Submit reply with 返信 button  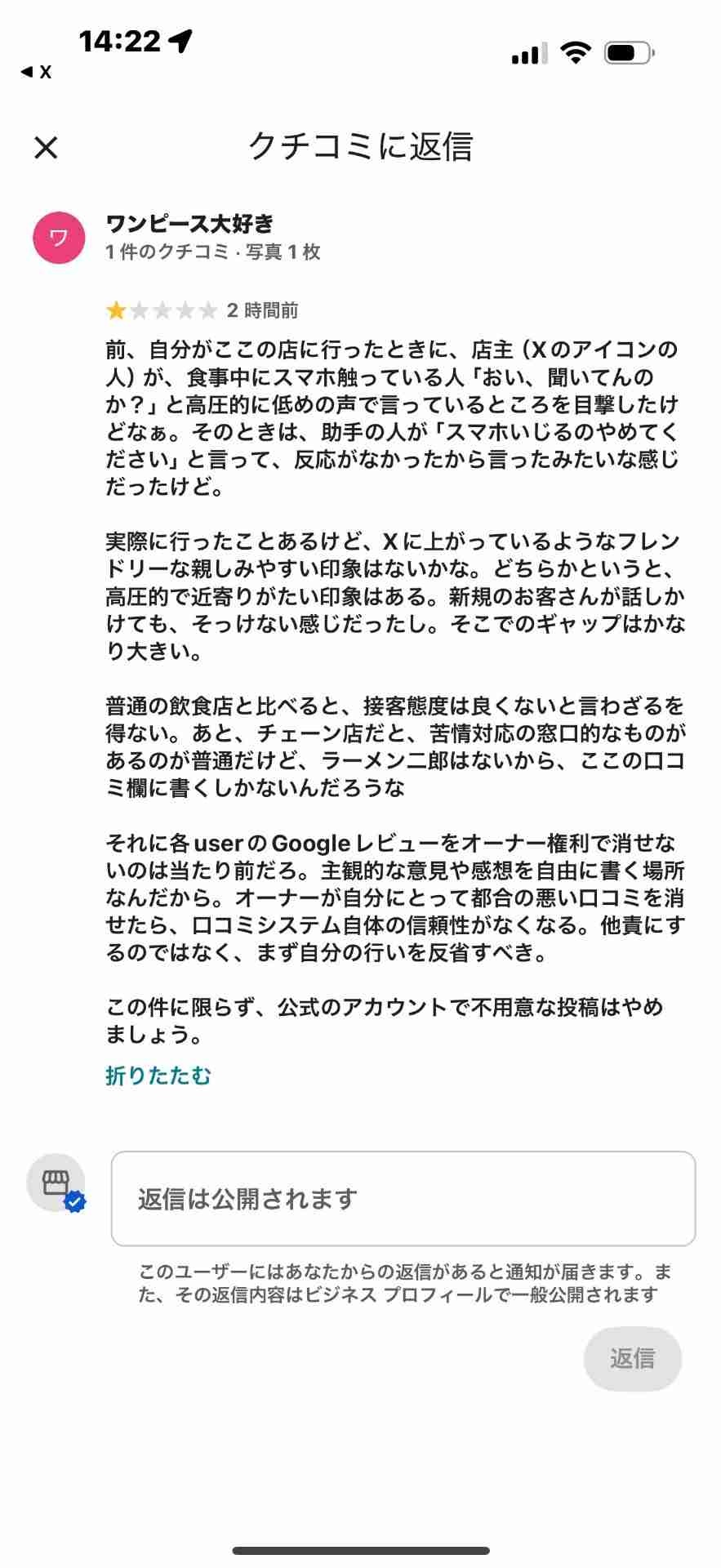pyautogui.click(x=632, y=1358)
